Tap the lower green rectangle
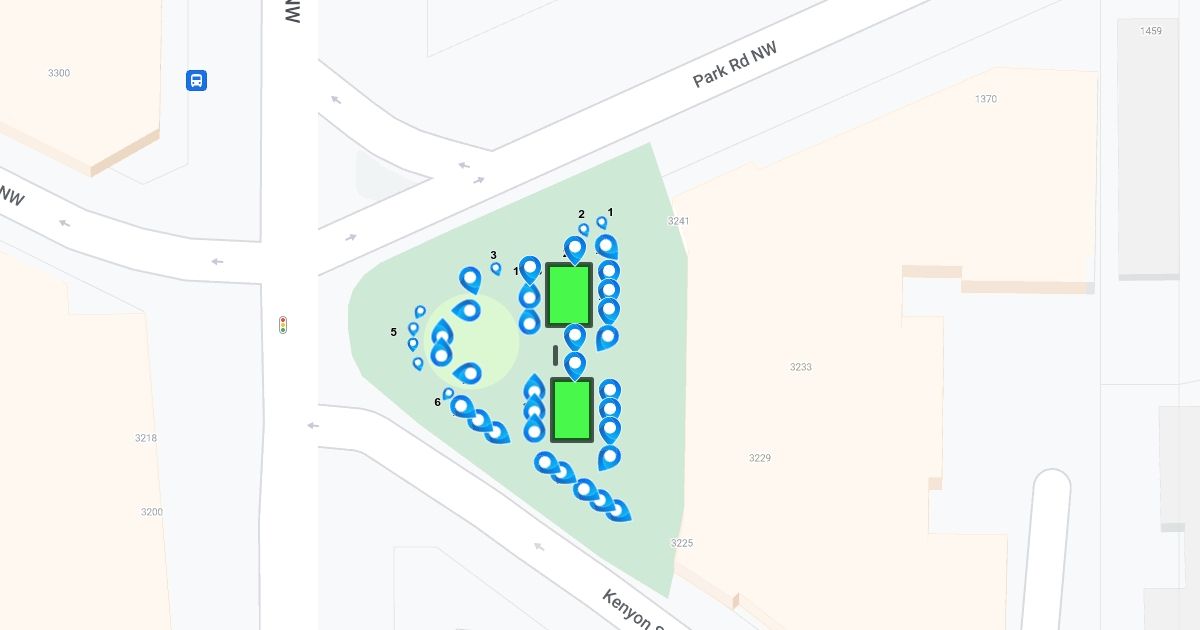This screenshot has width=1200, height=630. [x=572, y=410]
